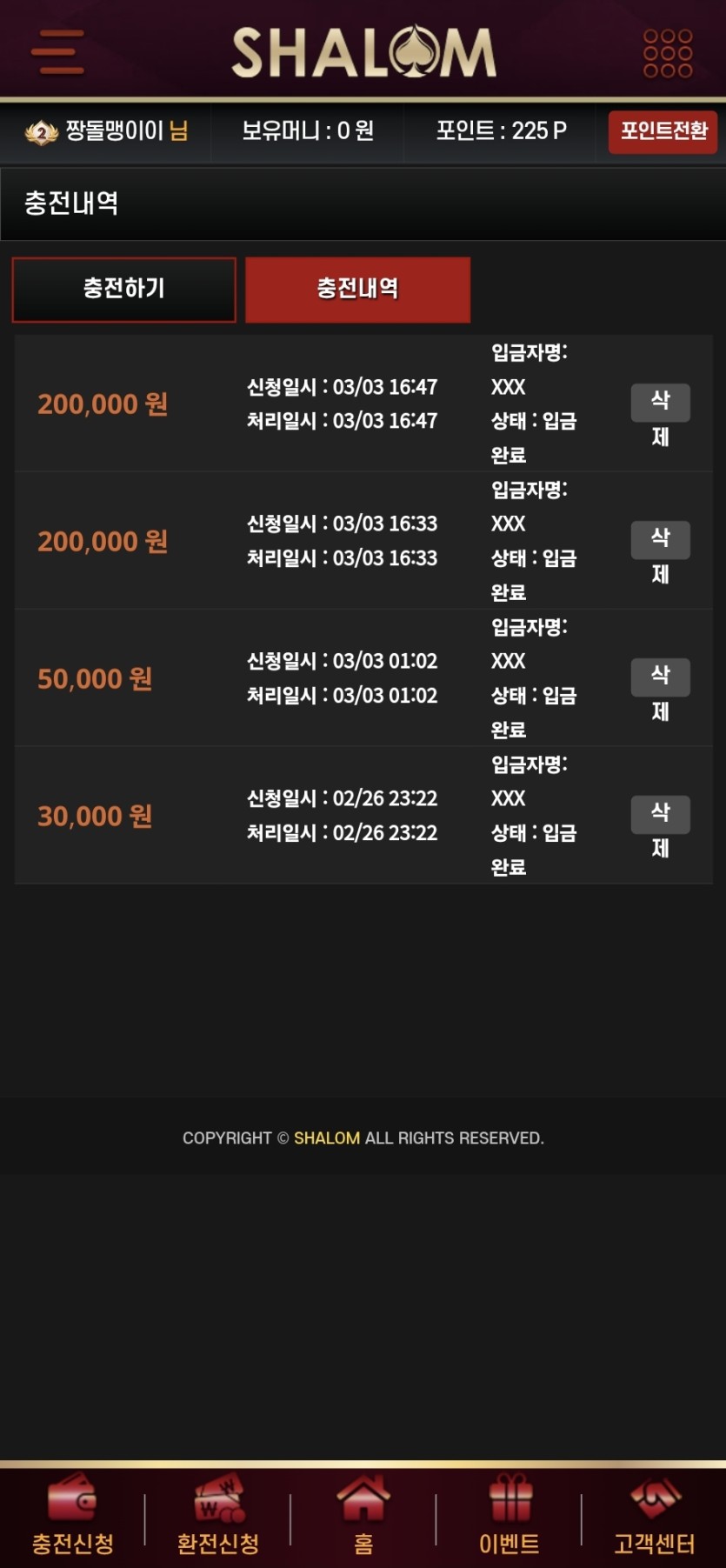The height and width of the screenshot is (1568, 726).
Task: Open the hamburger menu
Action: tap(57, 52)
